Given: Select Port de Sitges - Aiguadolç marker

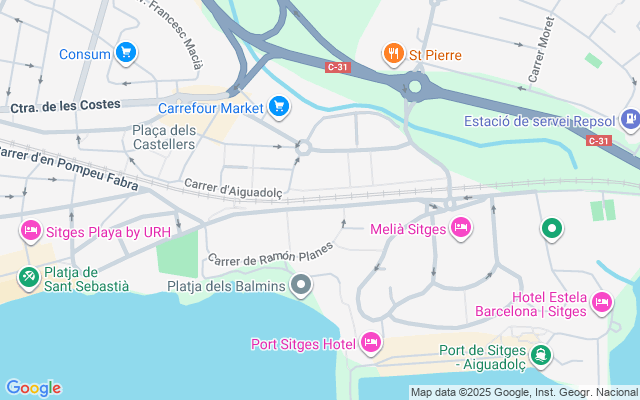Looking at the screenshot, I should click(x=541, y=354).
